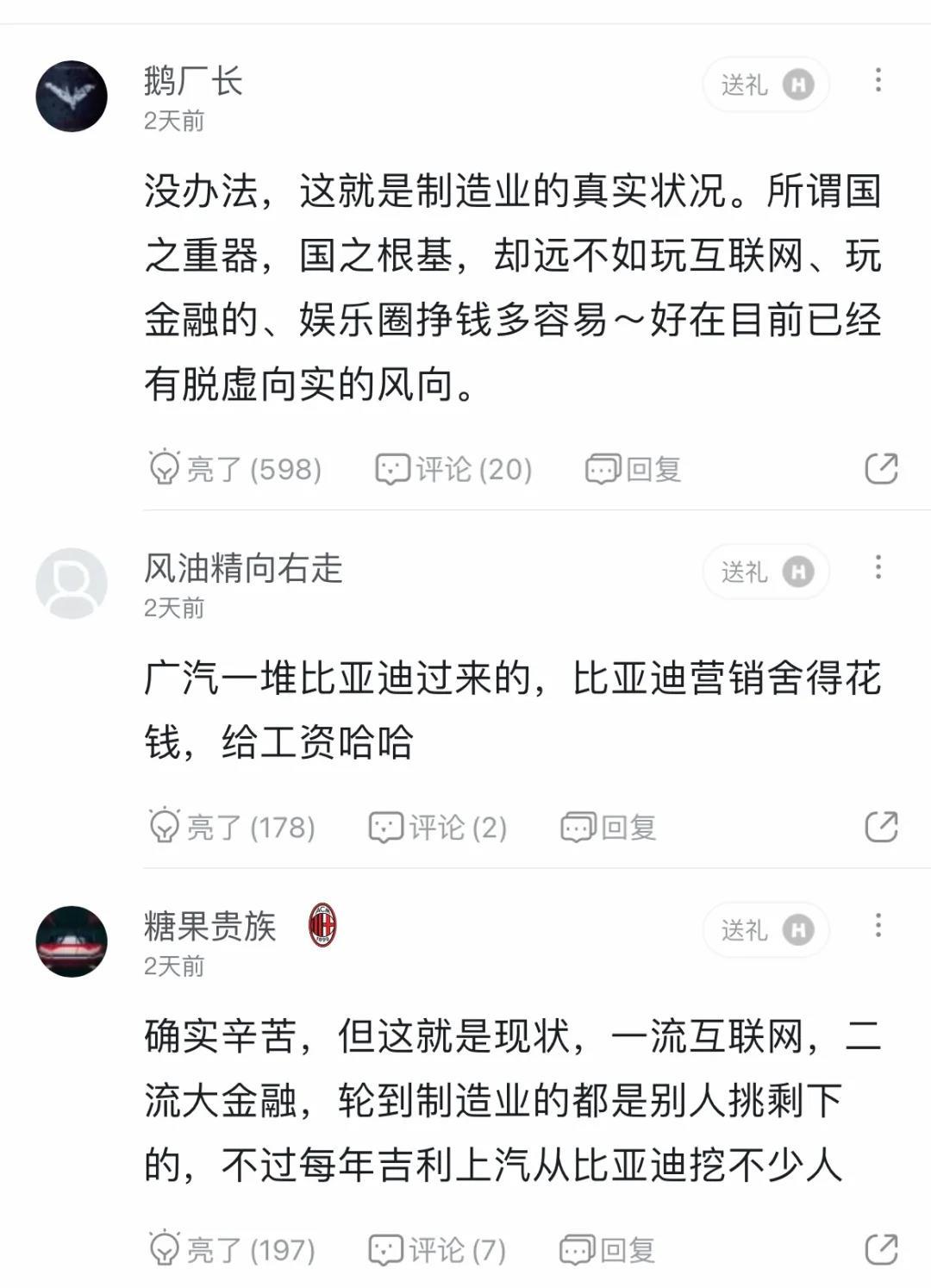Open overflow menu on 风油精向右走's comment
The image size is (931, 1288).
[878, 567]
